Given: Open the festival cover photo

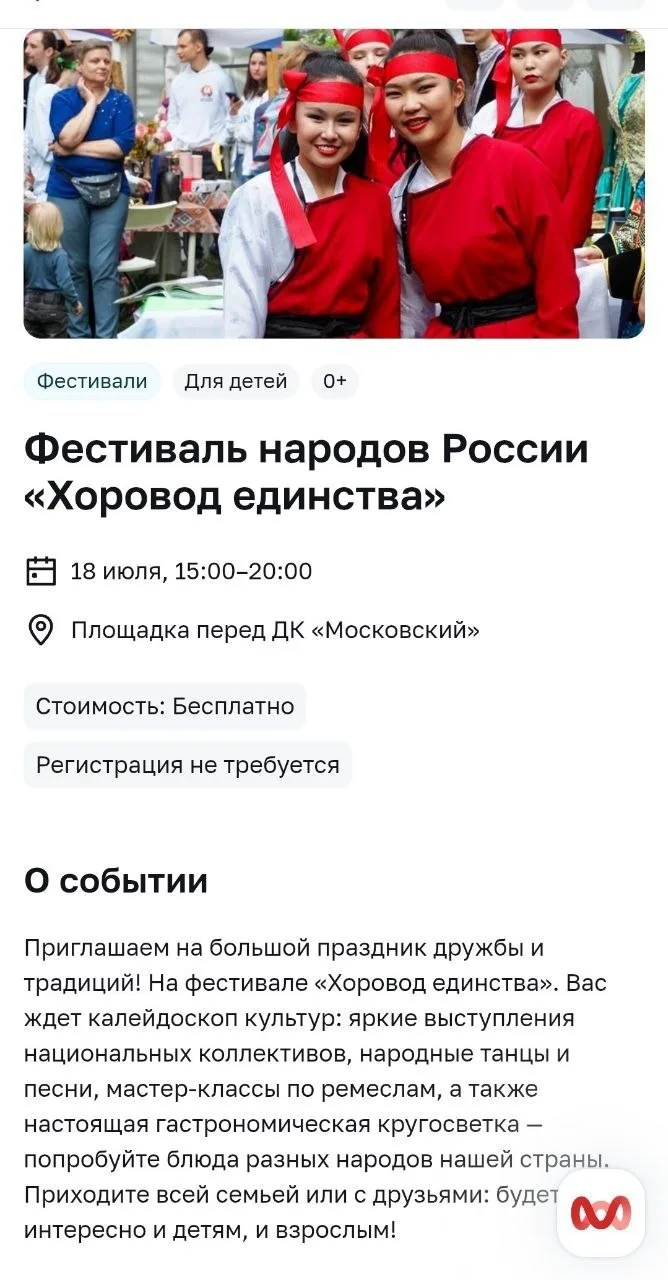Looking at the screenshot, I should pyautogui.click(x=334, y=183).
